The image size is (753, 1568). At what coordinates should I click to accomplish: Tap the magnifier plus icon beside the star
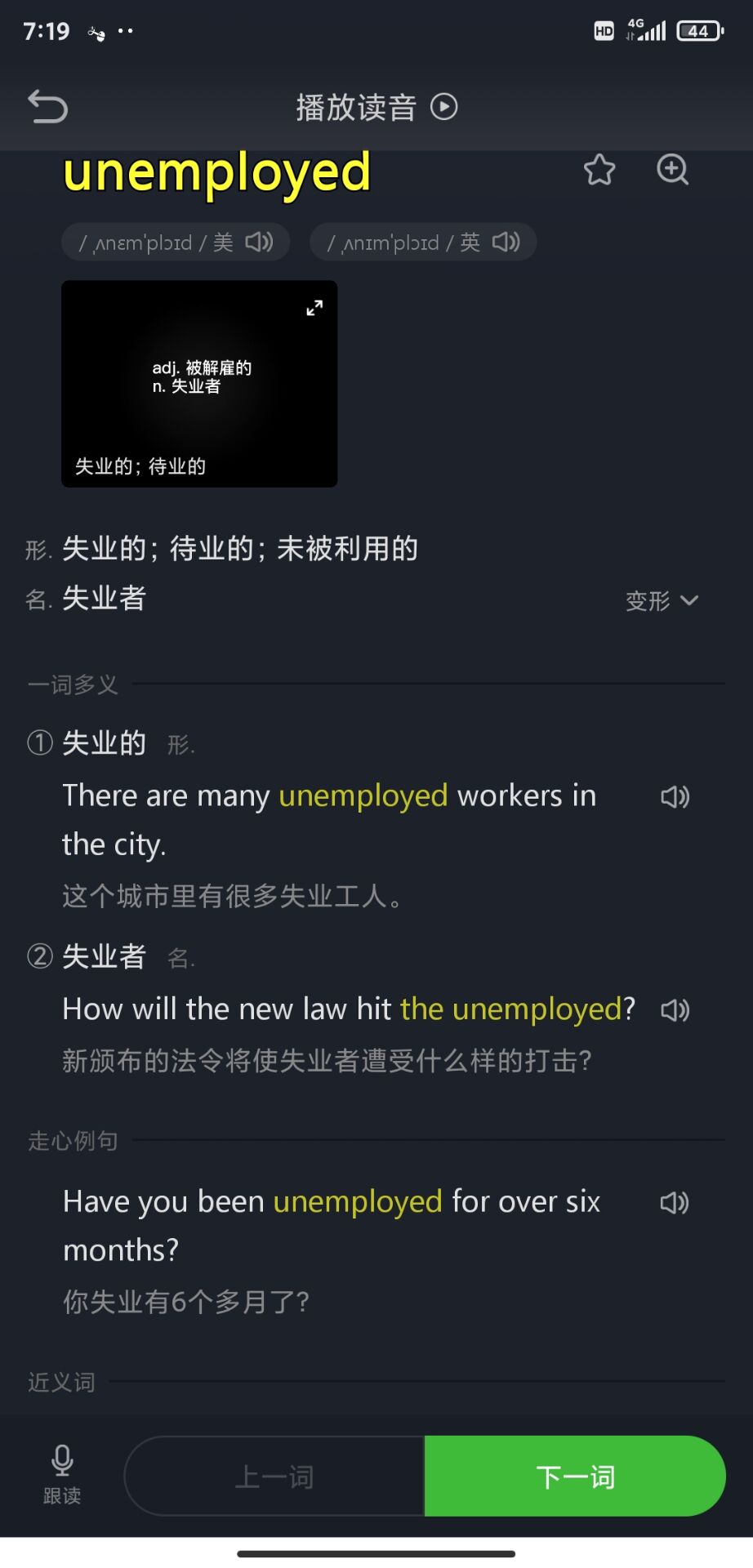click(x=672, y=170)
